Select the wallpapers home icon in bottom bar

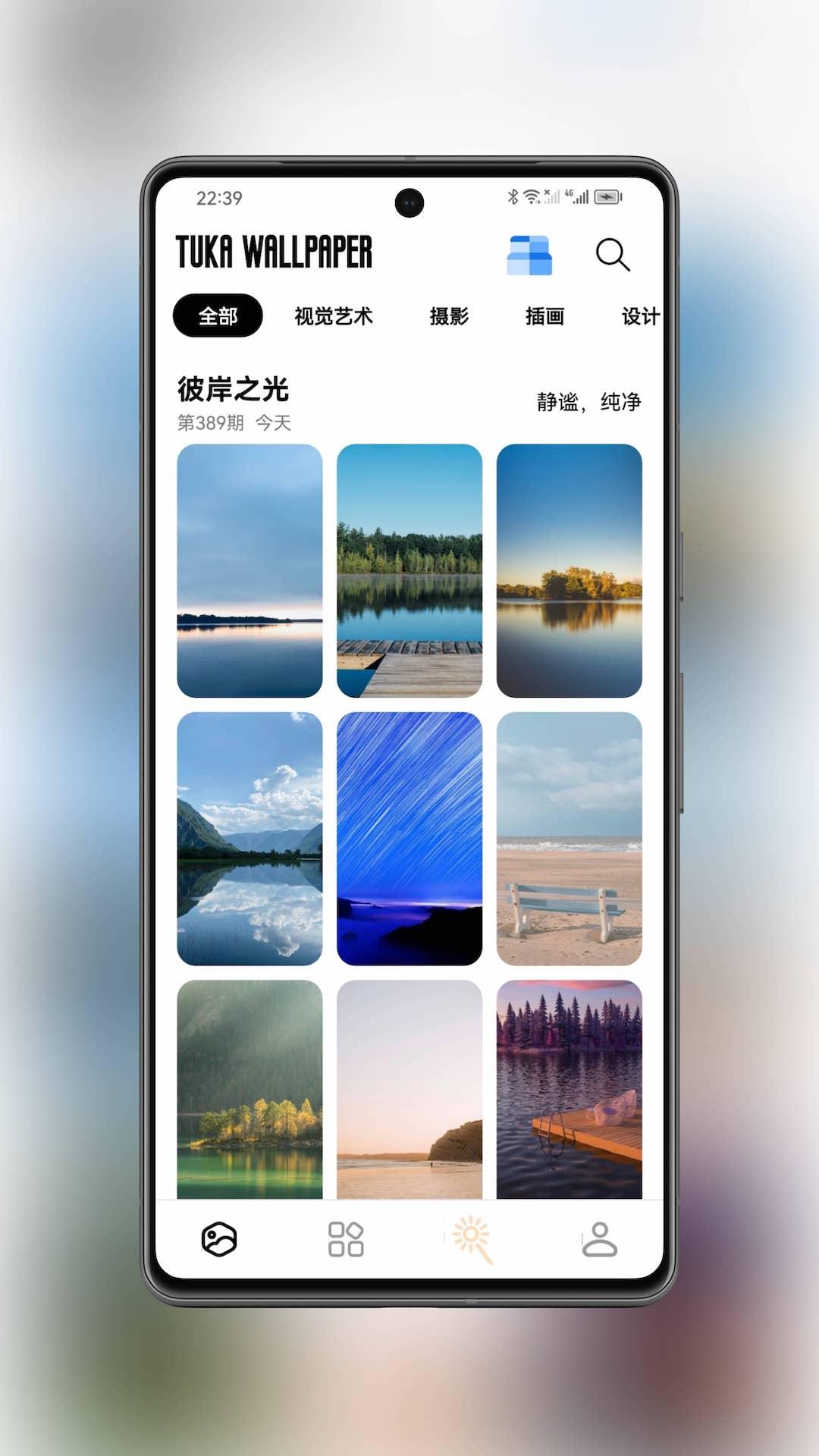(x=218, y=1238)
